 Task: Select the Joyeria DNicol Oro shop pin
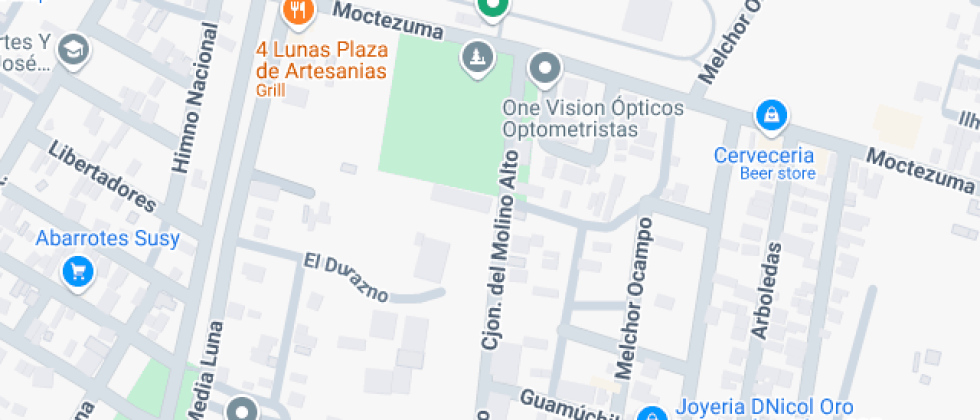tap(652, 414)
